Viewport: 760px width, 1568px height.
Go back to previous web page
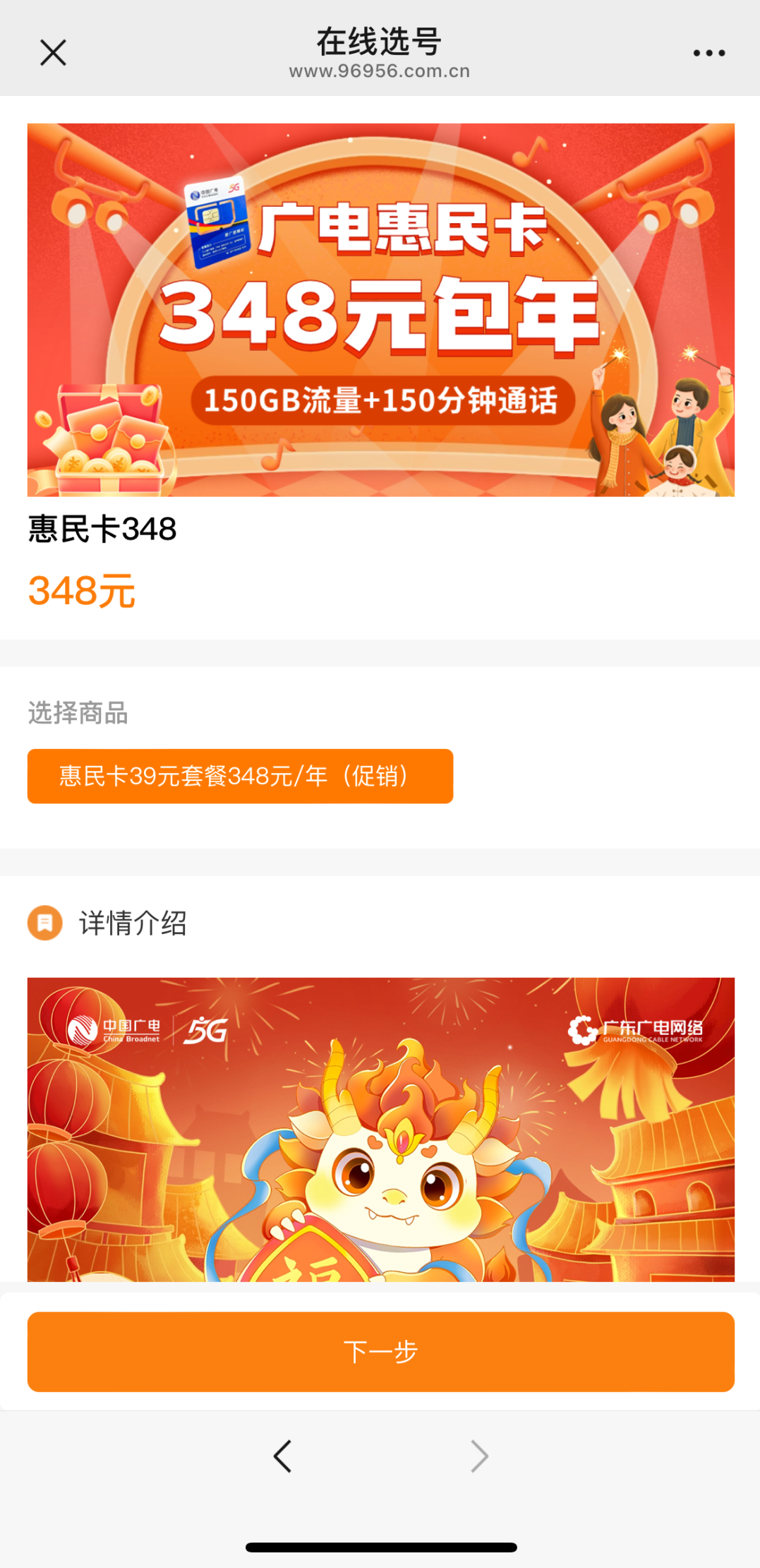tap(282, 1456)
